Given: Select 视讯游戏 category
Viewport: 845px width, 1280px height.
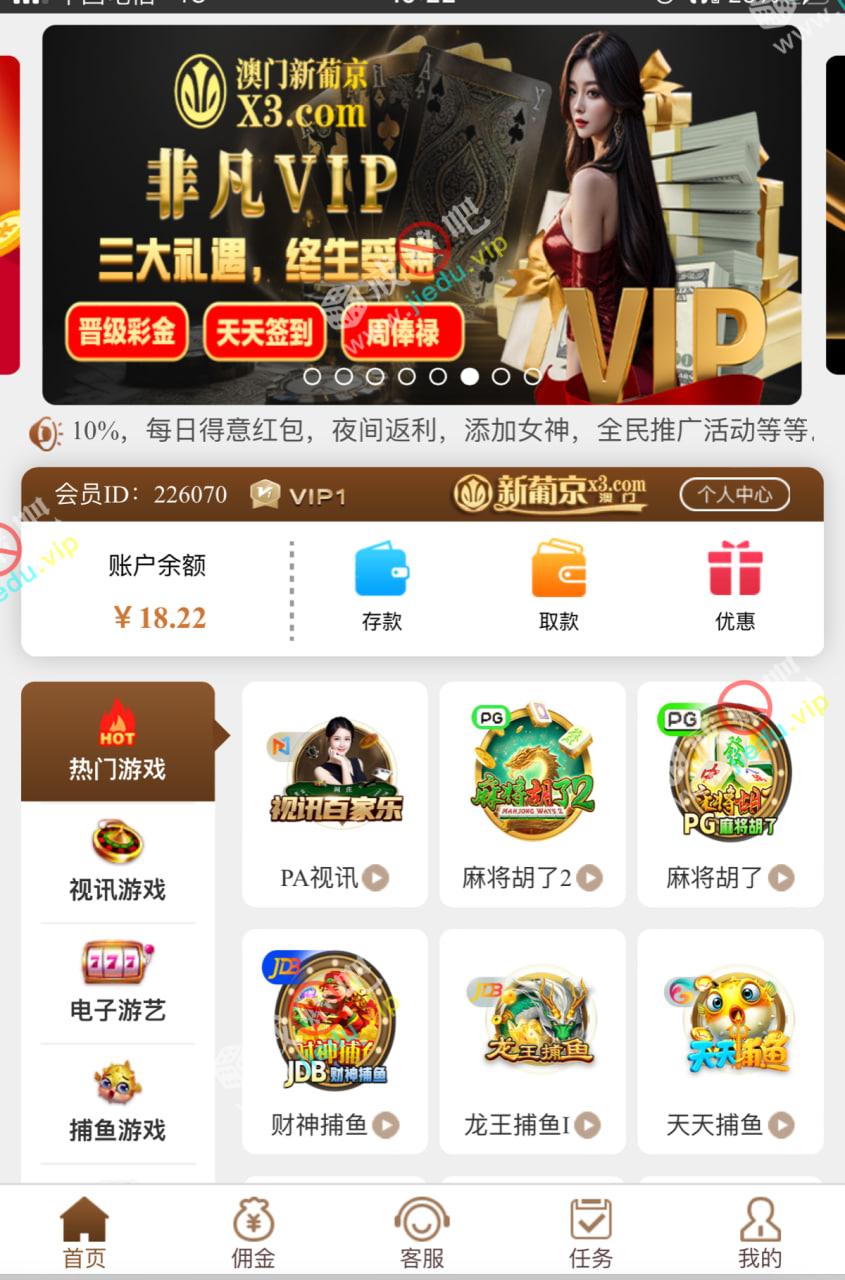Looking at the screenshot, I should (x=117, y=862).
